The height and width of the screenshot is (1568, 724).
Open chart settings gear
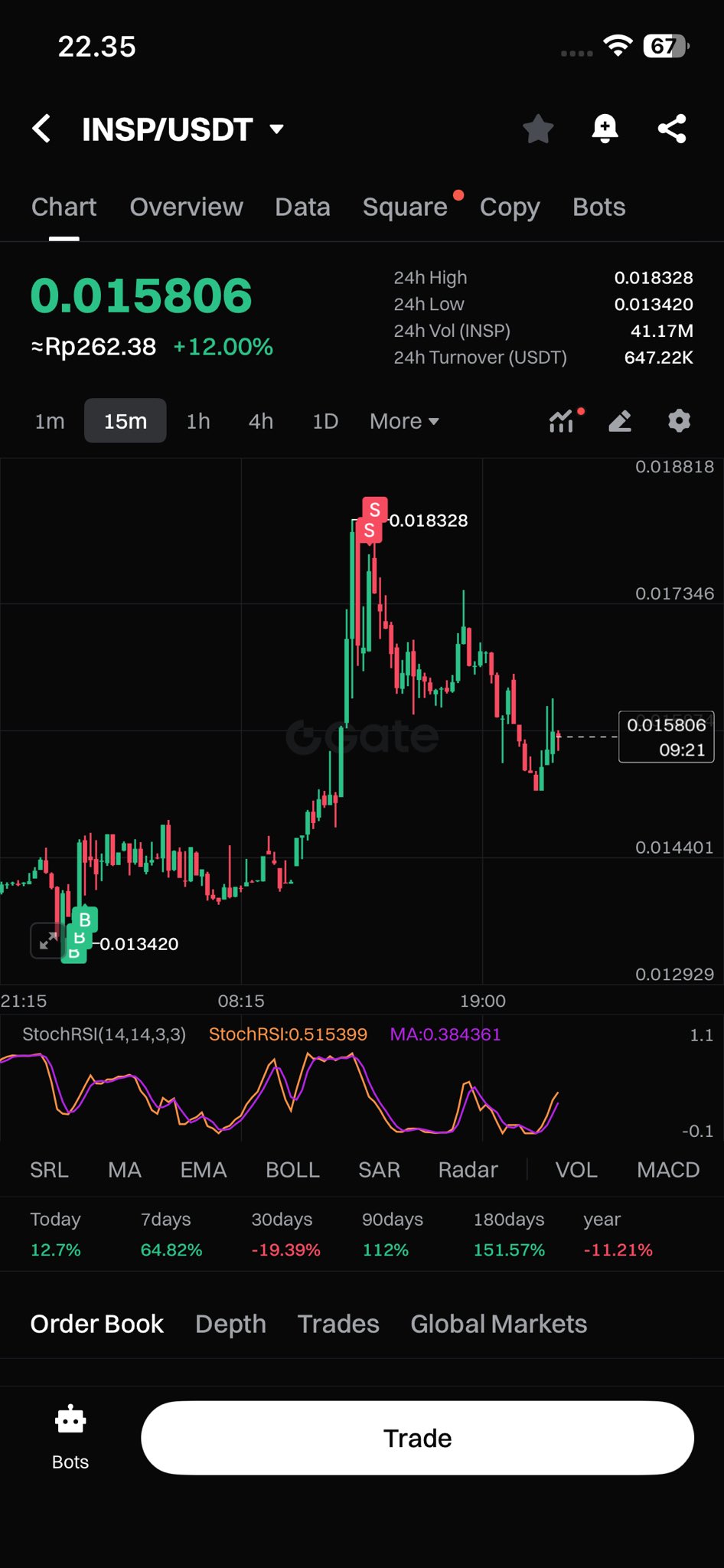pos(679,421)
